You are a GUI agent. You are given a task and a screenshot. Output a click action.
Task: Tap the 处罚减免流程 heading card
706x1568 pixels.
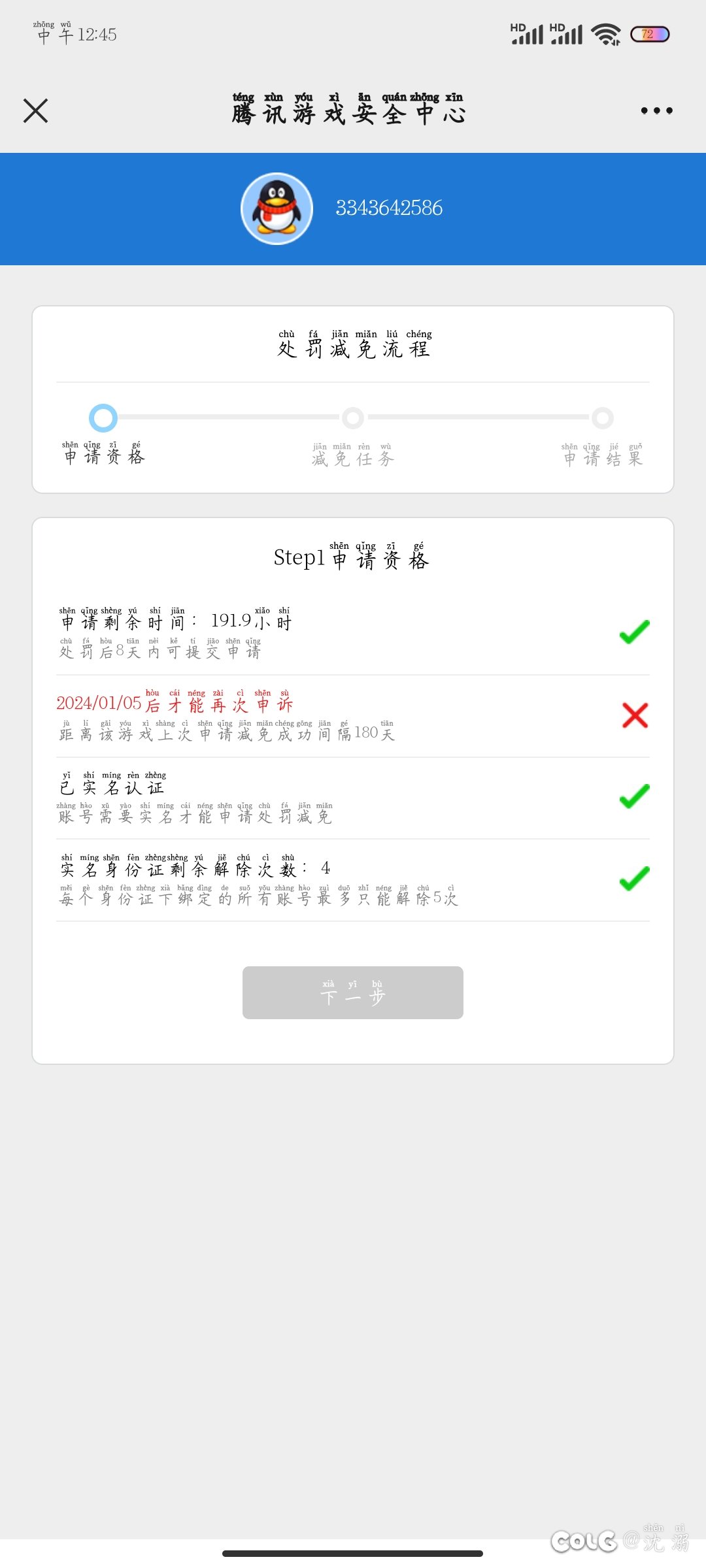tap(353, 348)
